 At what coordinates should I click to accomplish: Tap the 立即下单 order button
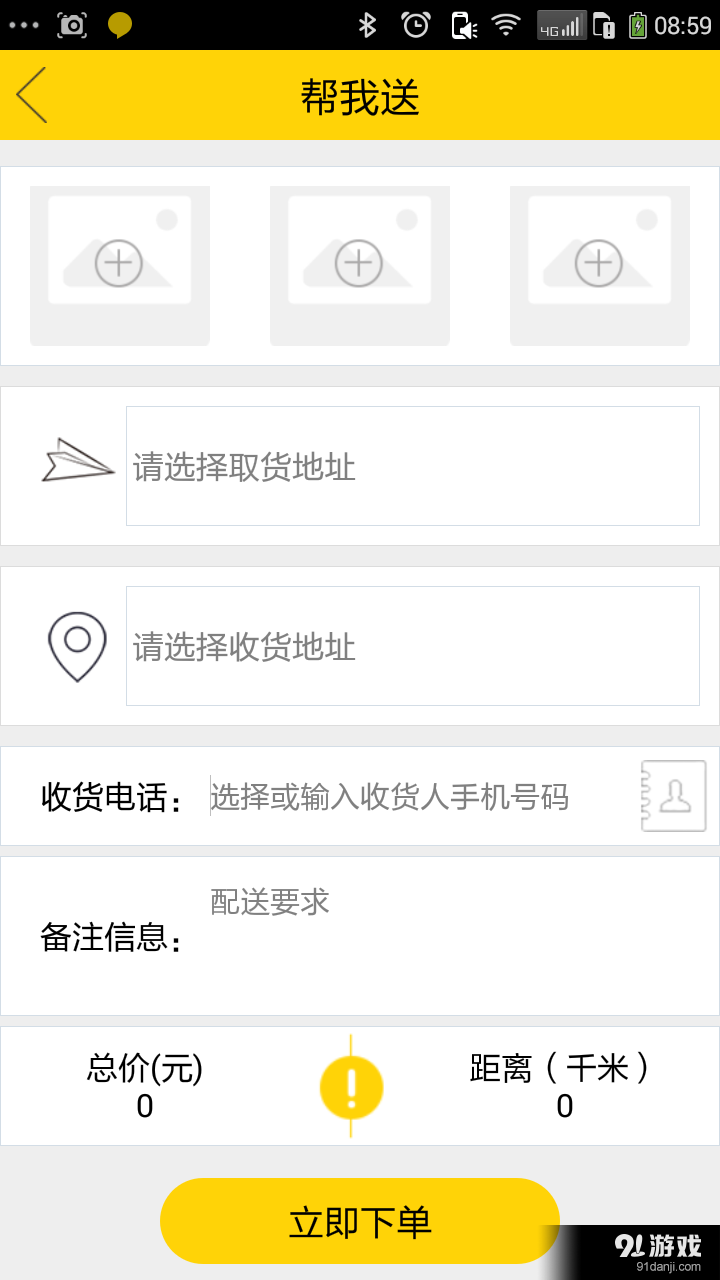click(360, 1220)
